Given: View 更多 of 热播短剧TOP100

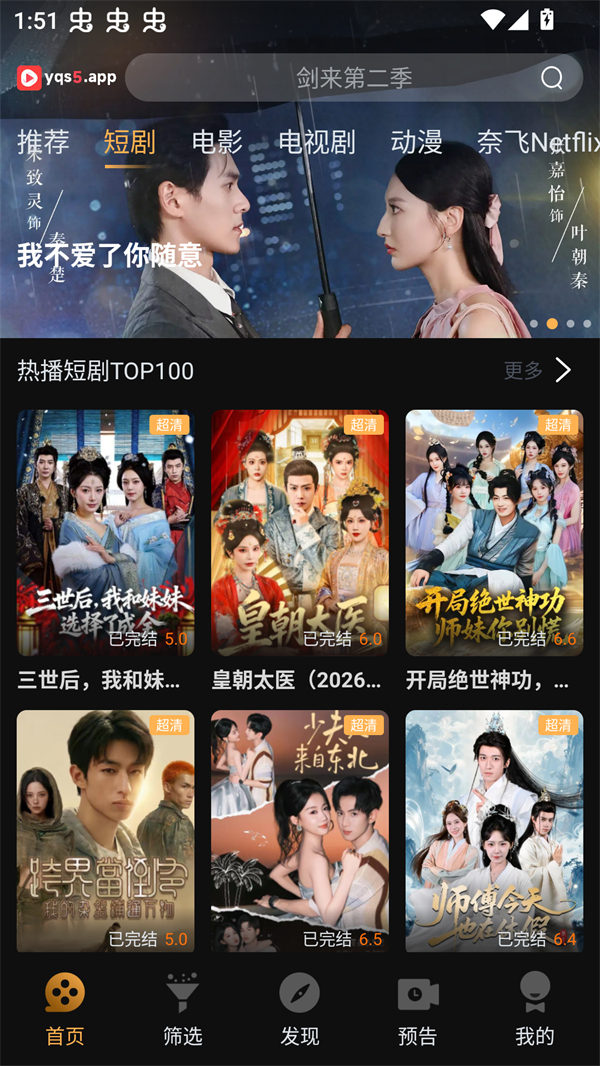Looking at the screenshot, I should tap(538, 371).
